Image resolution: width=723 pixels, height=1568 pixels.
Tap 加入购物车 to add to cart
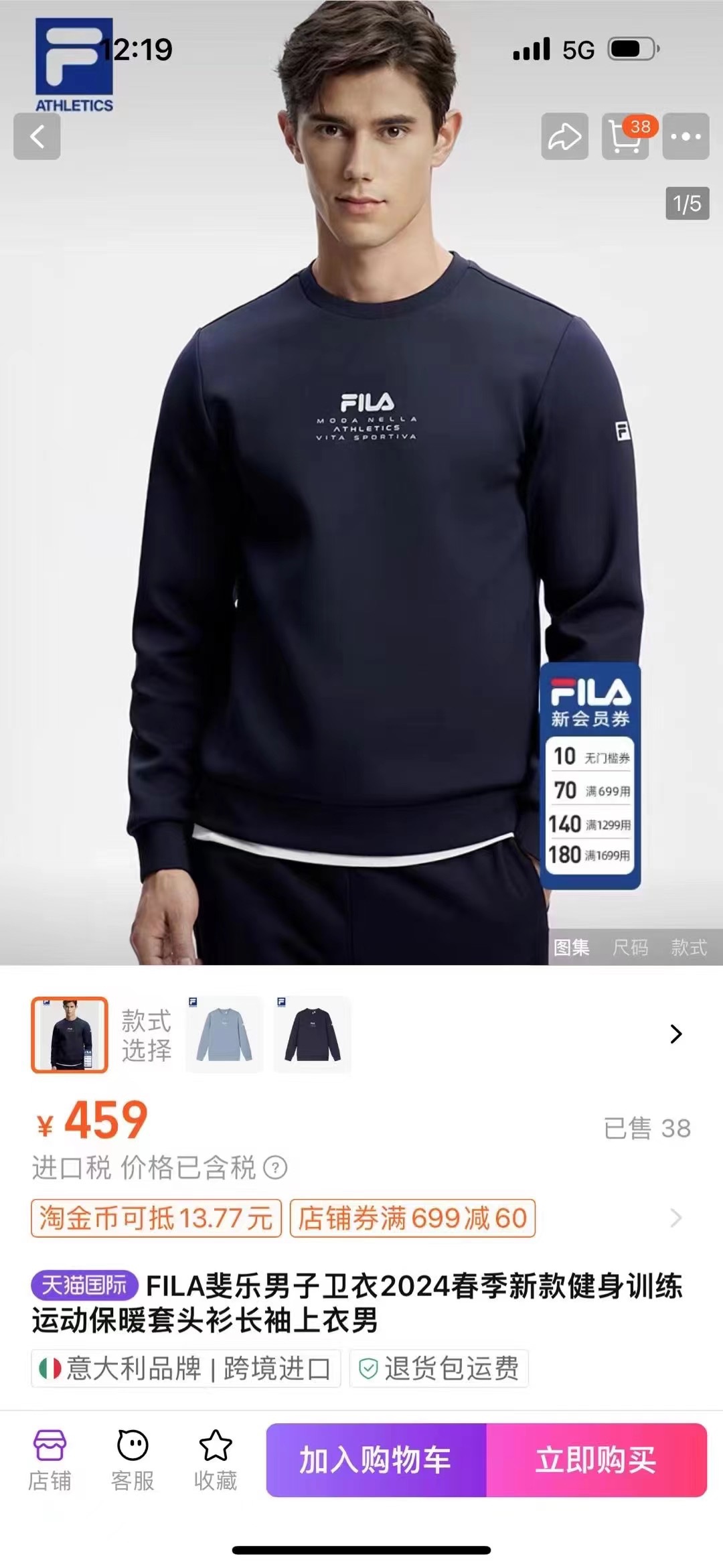pos(376,1460)
